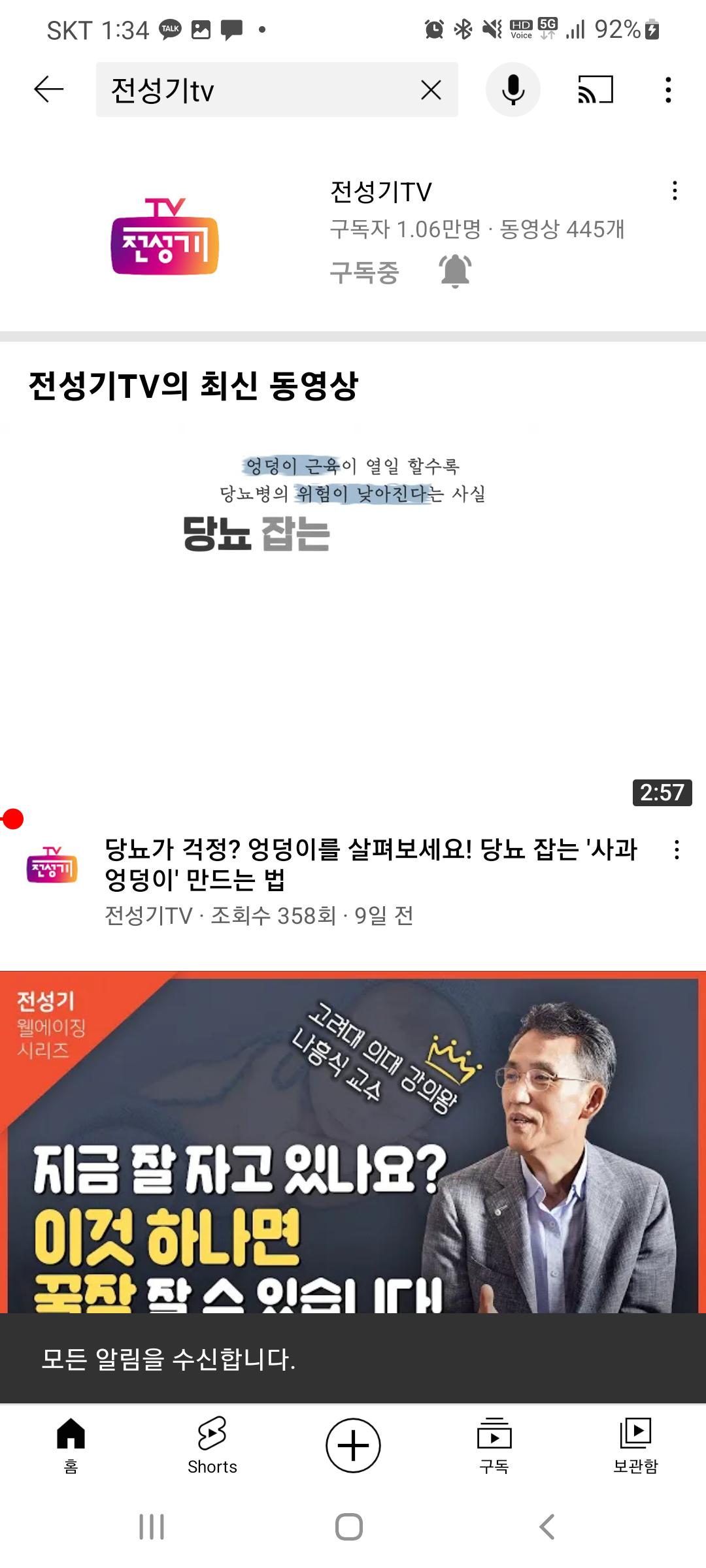Viewport: 706px width, 1568px height.
Task: Start voice search with microphone
Action: click(513, 90)
